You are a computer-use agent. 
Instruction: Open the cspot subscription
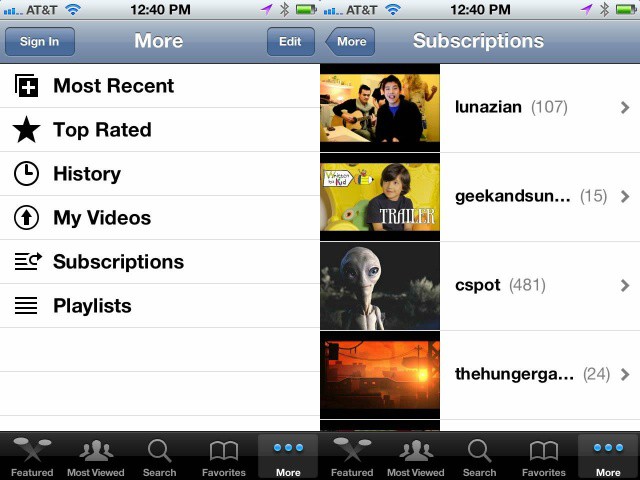tap(480, 285)
